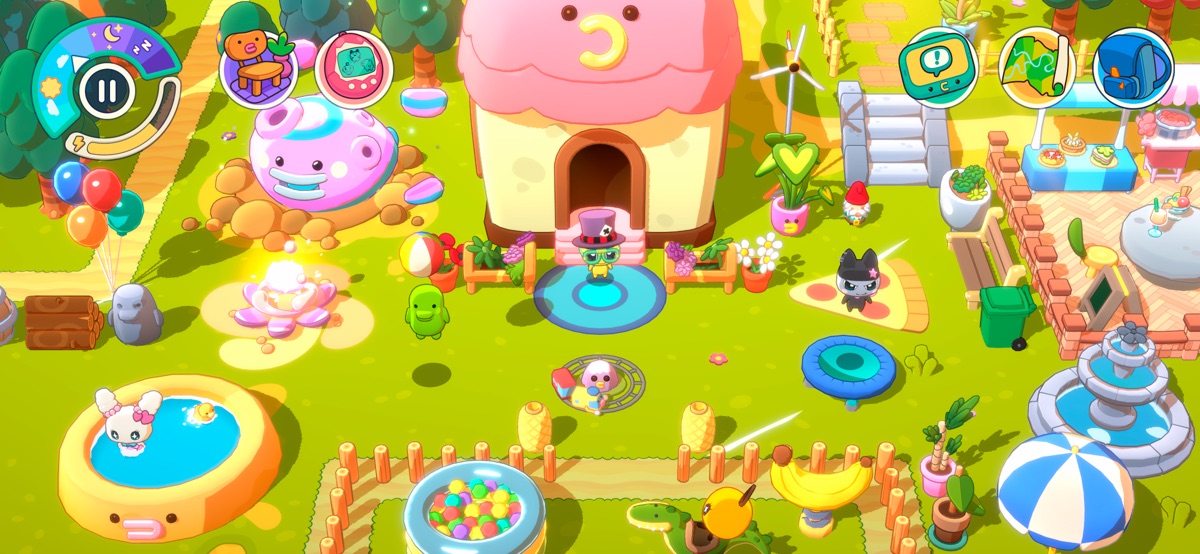This screenshot has width=1200, height=554.
Task: Open the furniture decorating menu
Action: click(258, 68)
